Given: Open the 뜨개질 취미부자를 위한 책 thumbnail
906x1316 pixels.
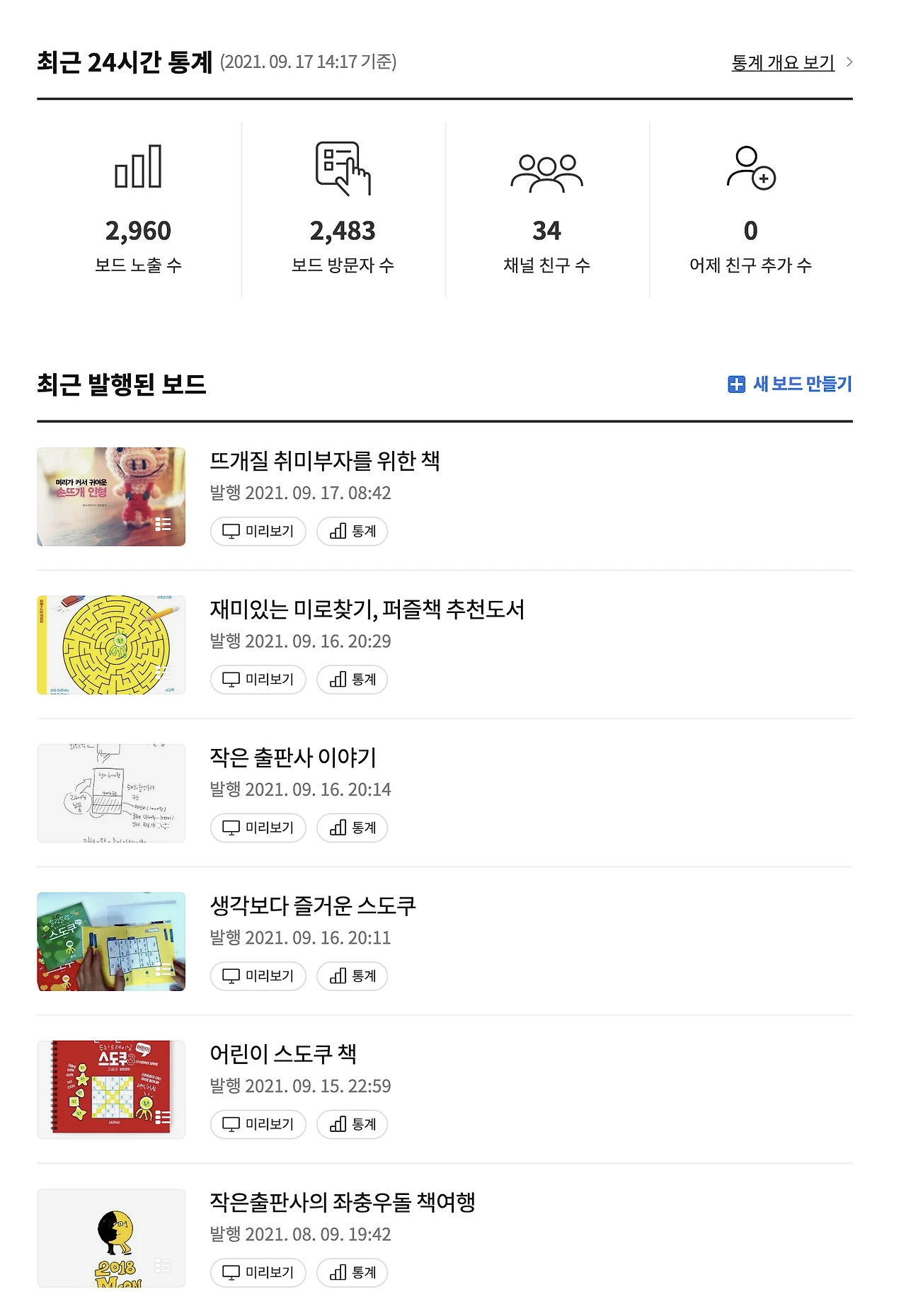Looking at the screenshot, I should pyautogui.click(x=111, y=496).
